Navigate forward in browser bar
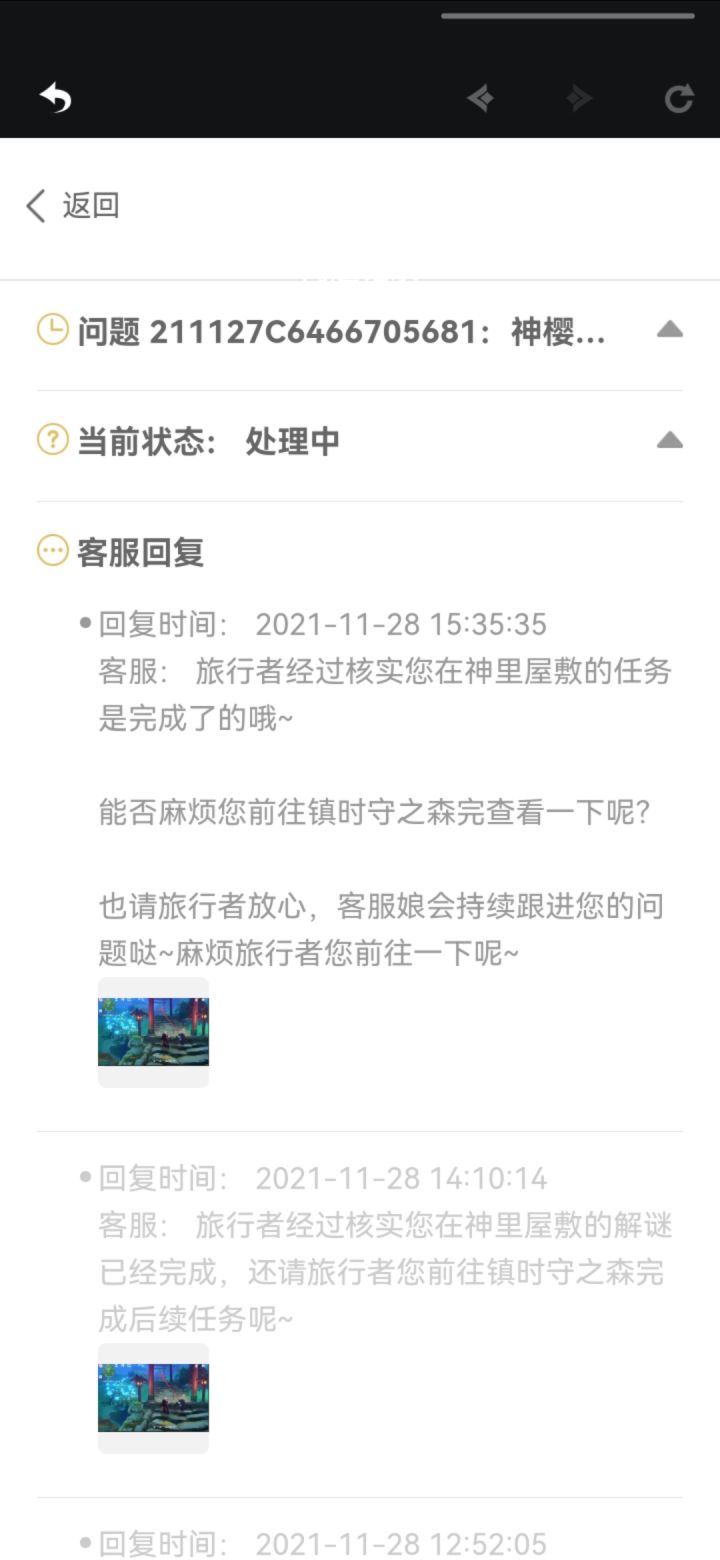Image resolution: width=720 pixels, height=1560 pixels. (x=579, y=98)
